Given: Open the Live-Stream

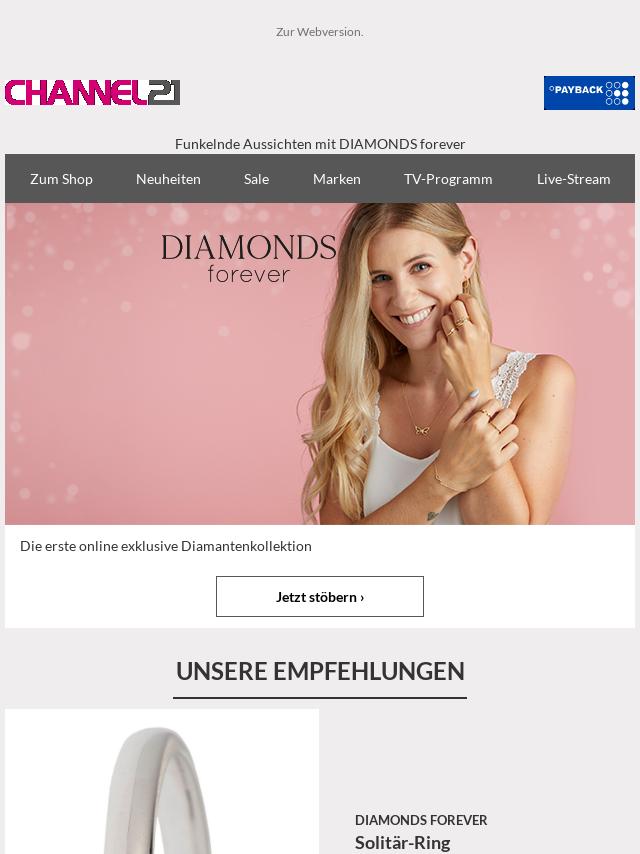Looking at the screenshot, I should tap(573, 179).
